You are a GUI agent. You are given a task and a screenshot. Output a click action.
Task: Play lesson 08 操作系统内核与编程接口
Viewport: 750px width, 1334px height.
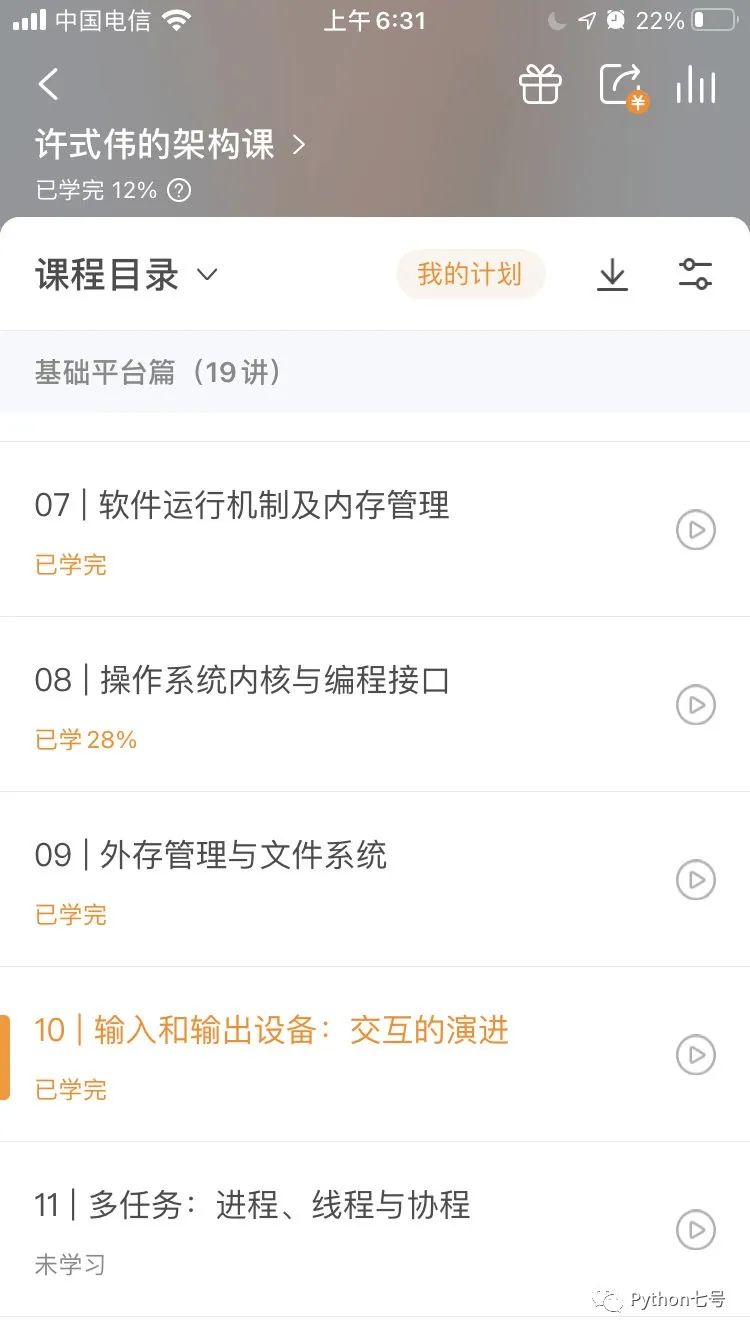pos(696,705)
